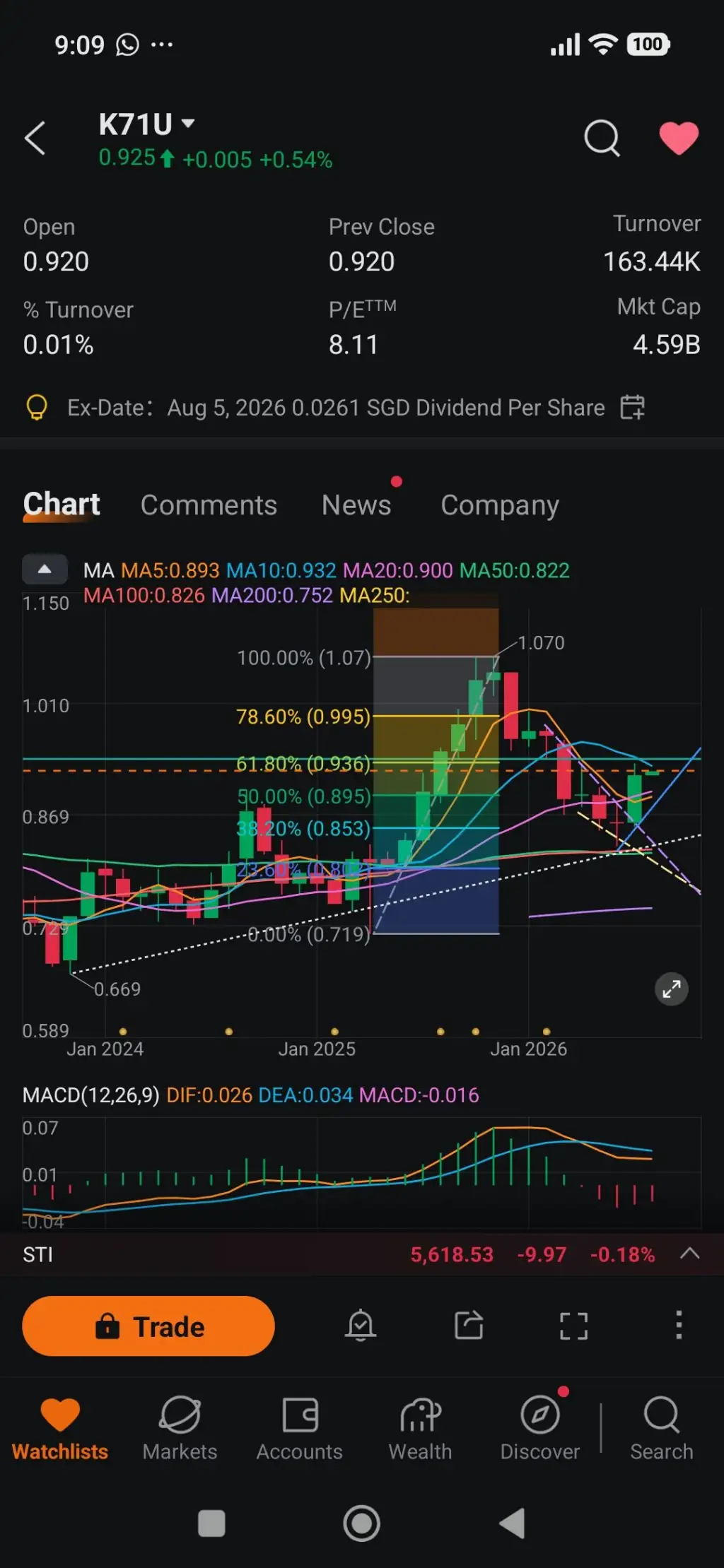Image resolution: width=724 pixels, height=1568 pixels.
Task: Tap the orange Trade button
Action: coord(148,1326)
